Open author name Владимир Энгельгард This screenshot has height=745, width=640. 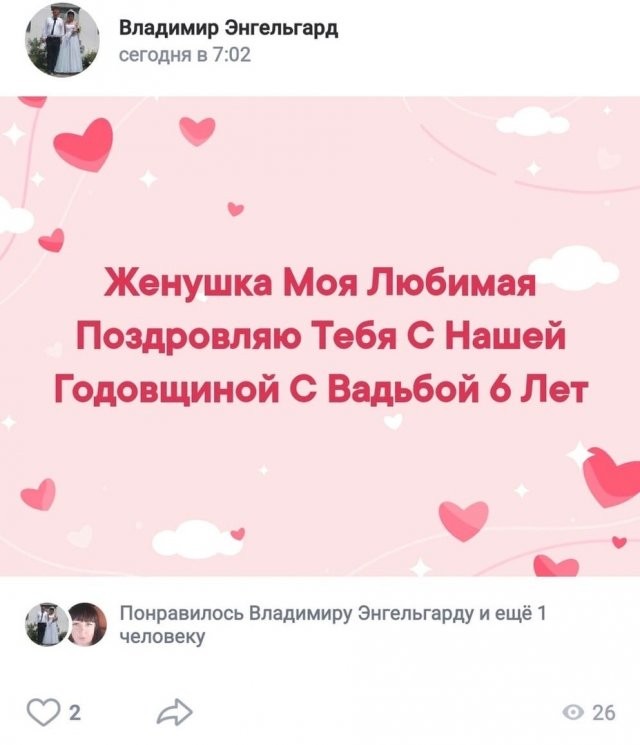coord(228,28)
